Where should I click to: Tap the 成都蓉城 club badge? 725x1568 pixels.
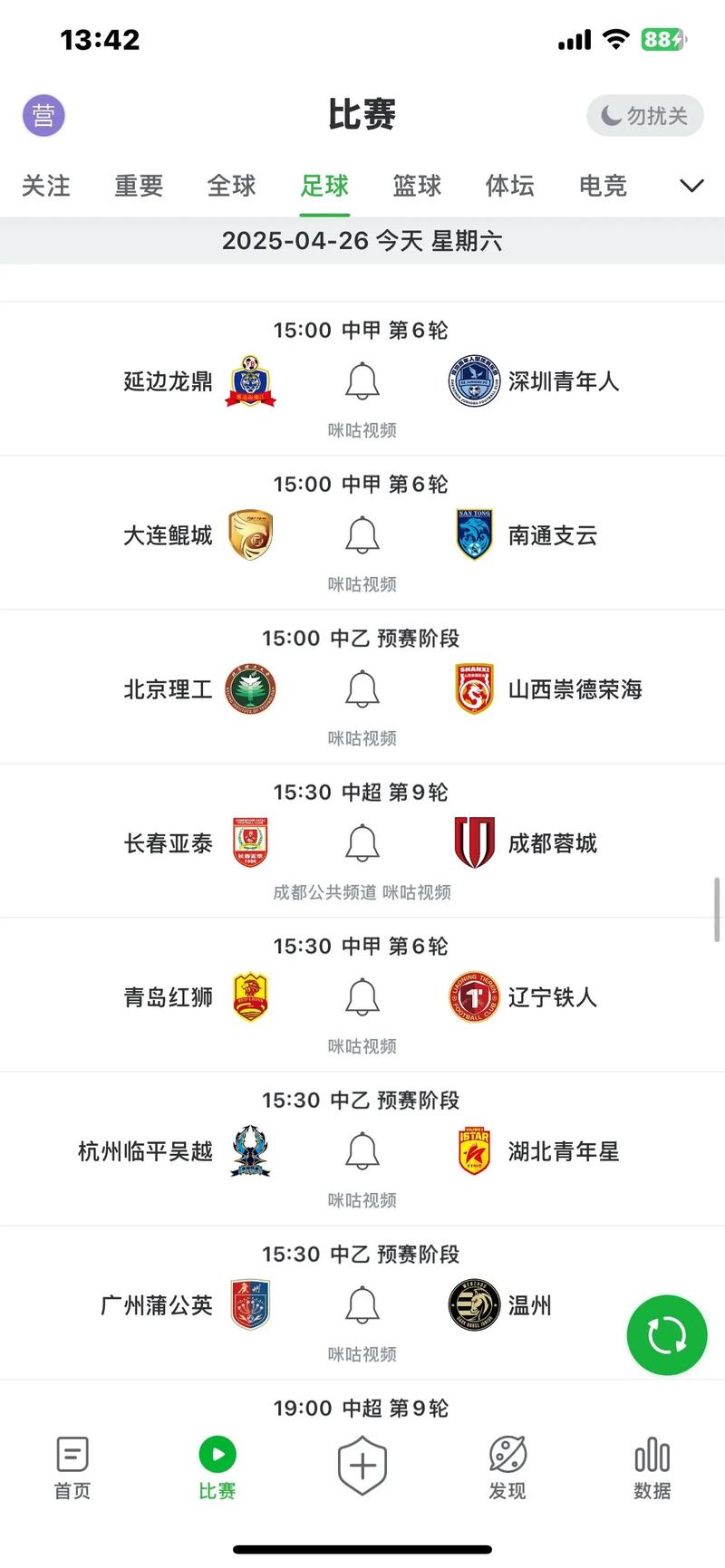coord(474,842)
